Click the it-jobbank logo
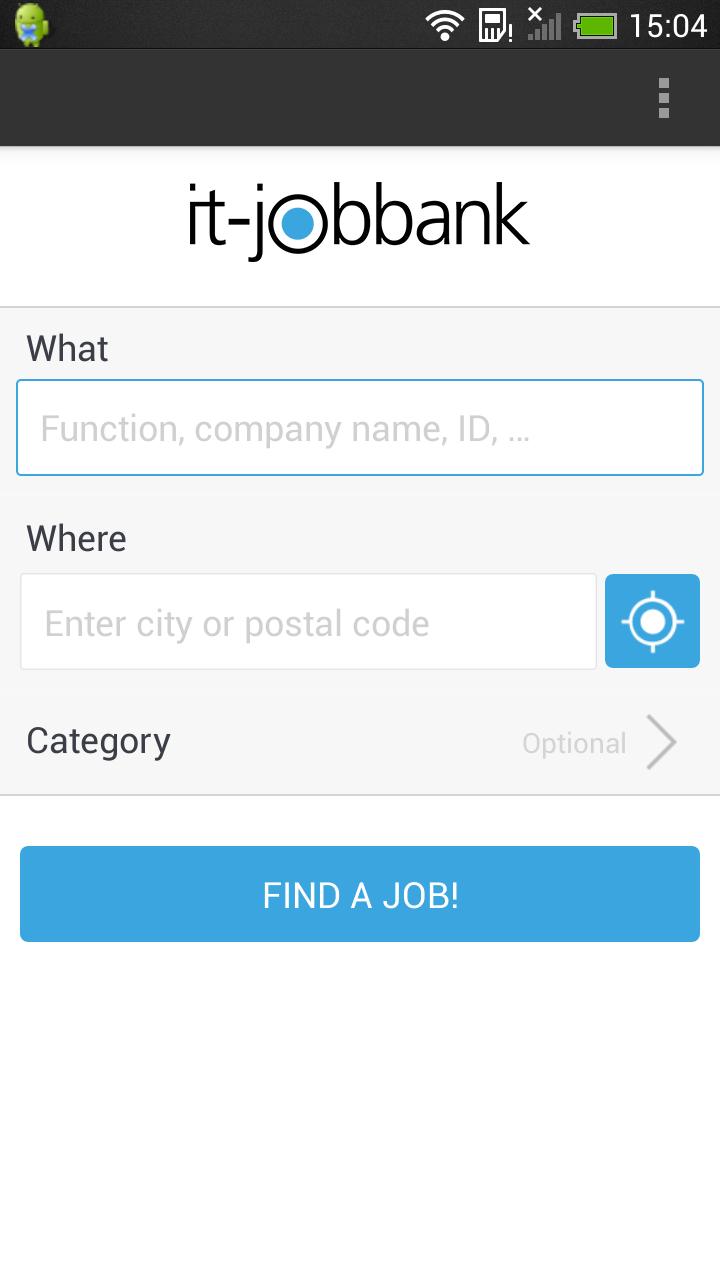Viewport: 720px width, 1280px height. click(360, 215)
